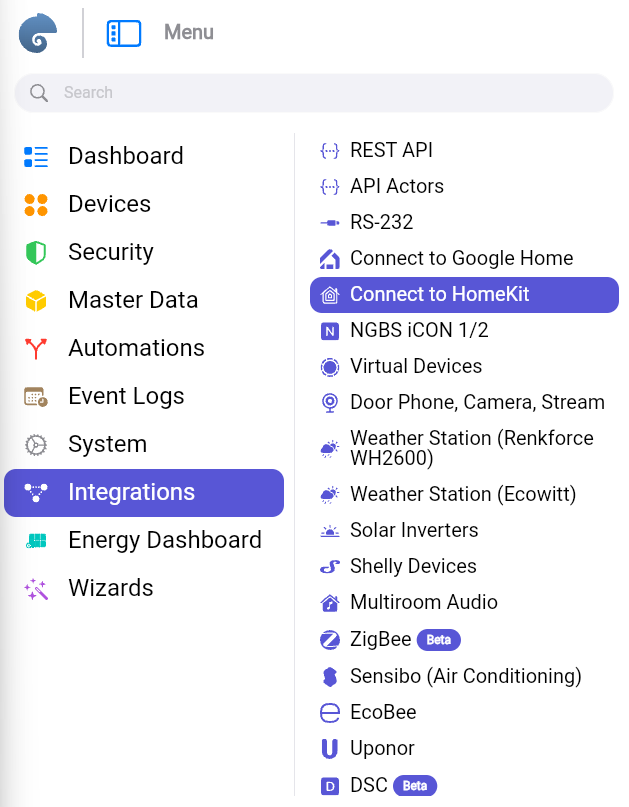Go to Devices
The width and height of the screenshot is (629, 807).
tap(109, 204)
